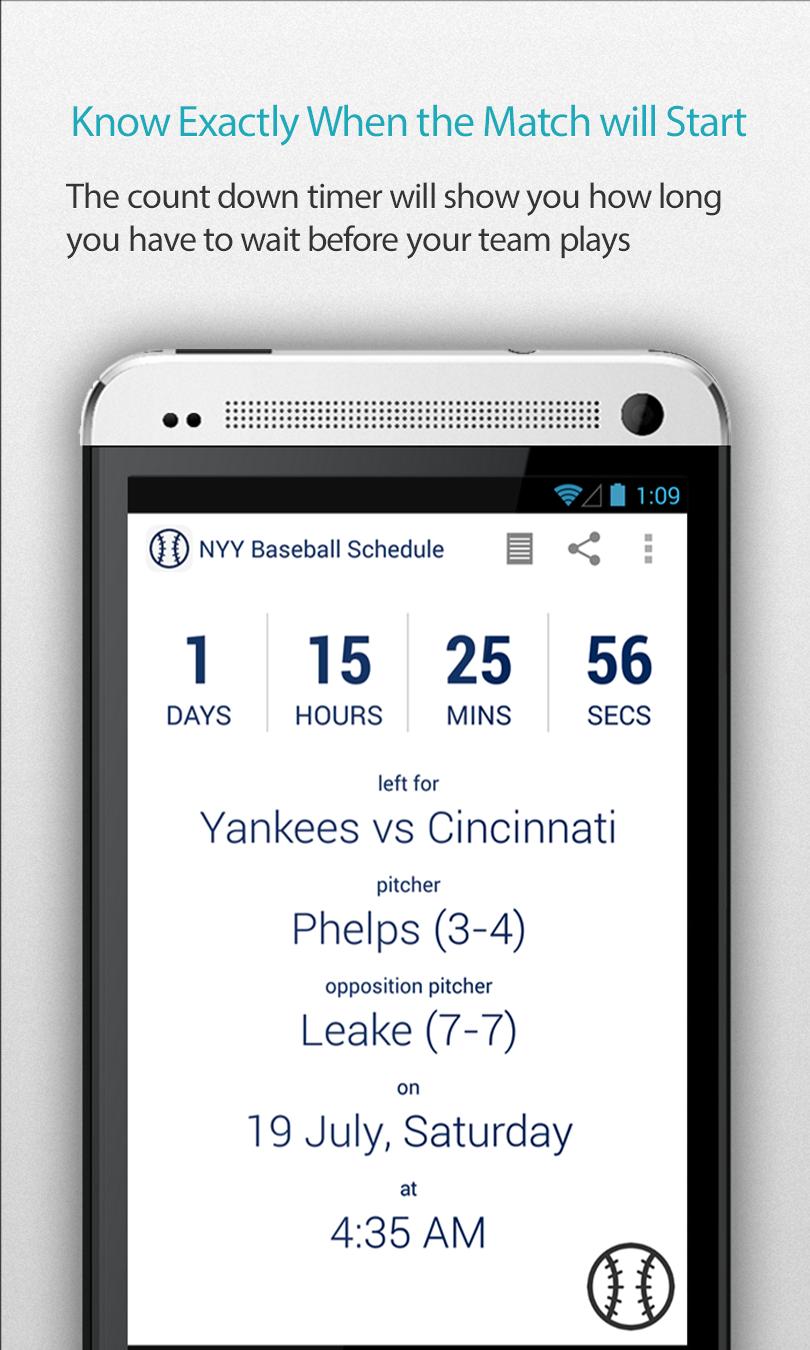Select the NYY Baseball Schedule title
The height and width of the screenshot is (1350, 810).
click(322, 548)
